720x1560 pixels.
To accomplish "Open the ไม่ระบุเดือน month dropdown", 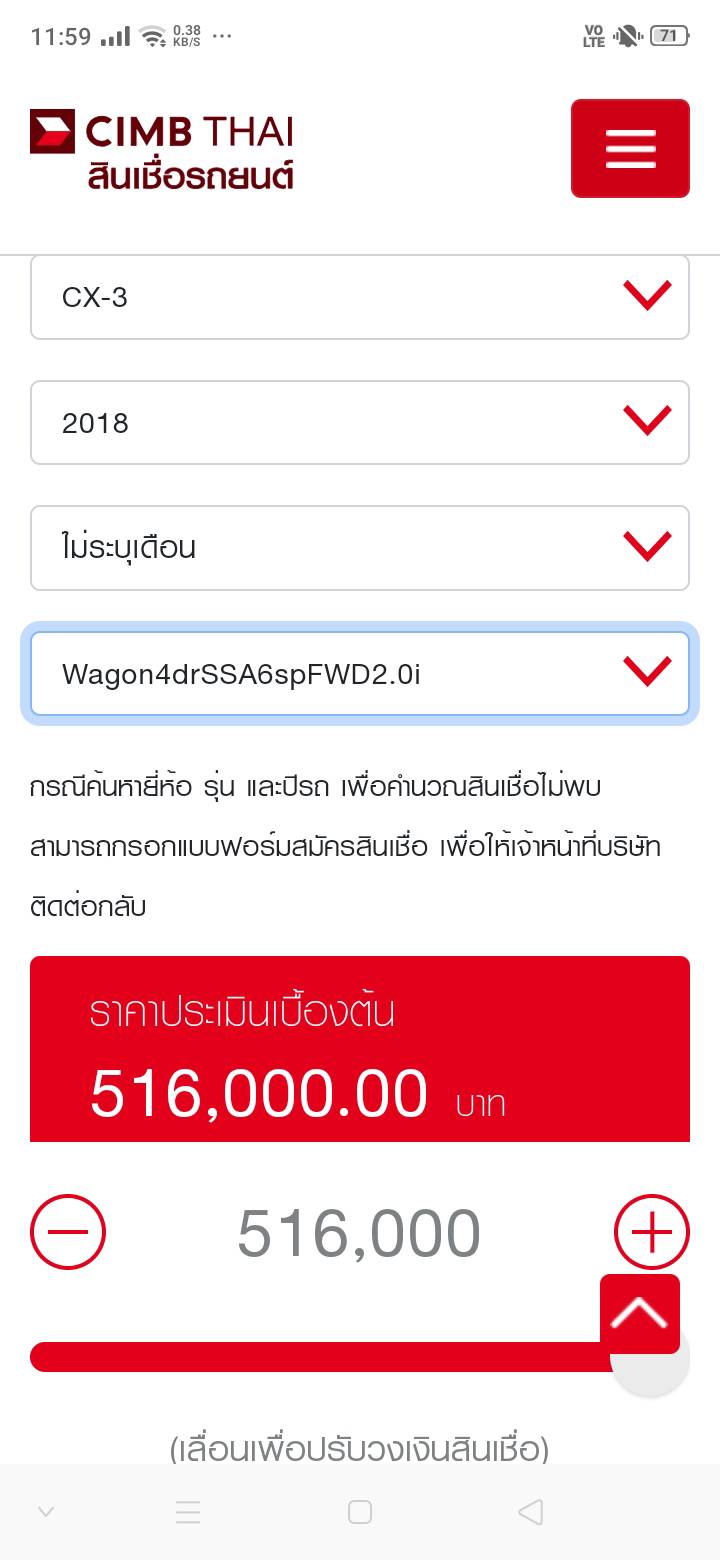I will point(360,548).
